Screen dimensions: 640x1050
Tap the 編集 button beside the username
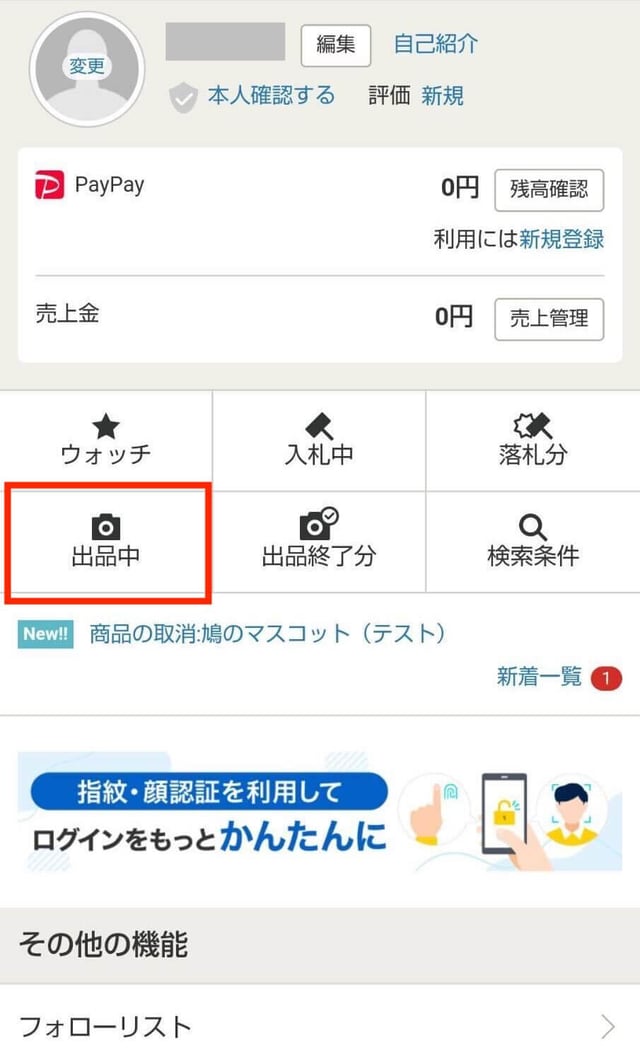335,45
